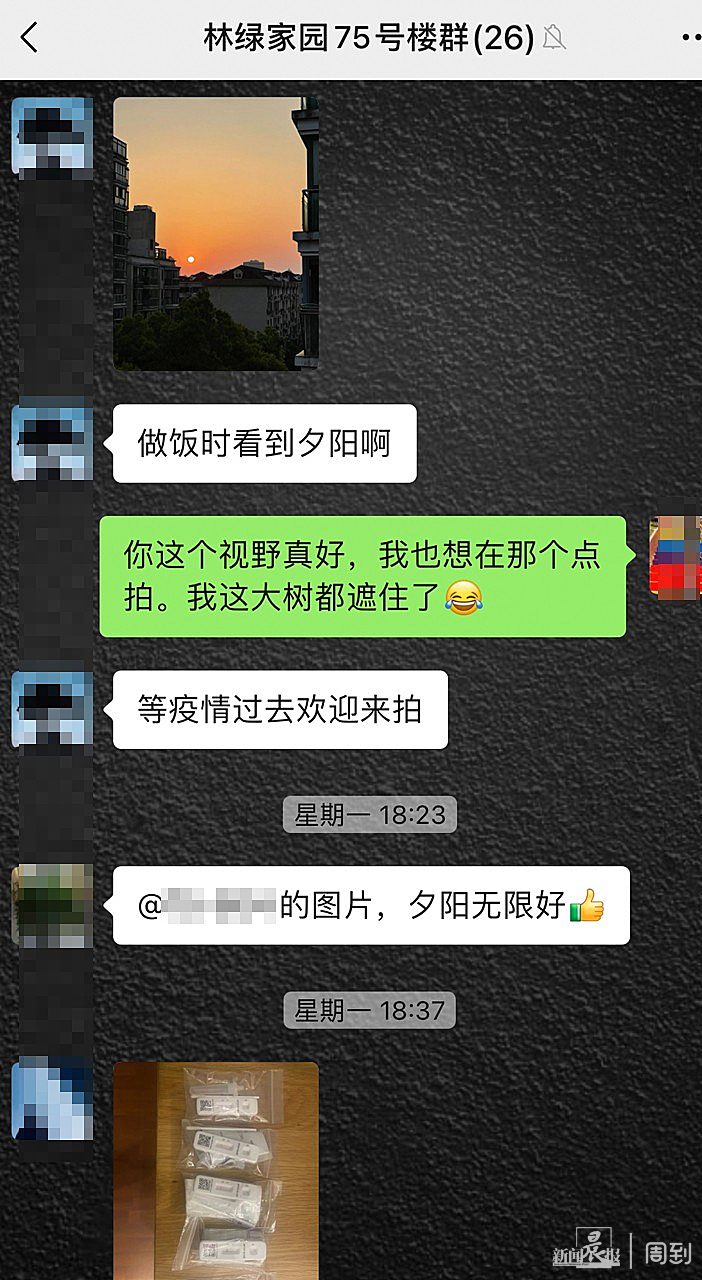Go back from the group chat
The image size is (702, 1280).
[29, 38]
